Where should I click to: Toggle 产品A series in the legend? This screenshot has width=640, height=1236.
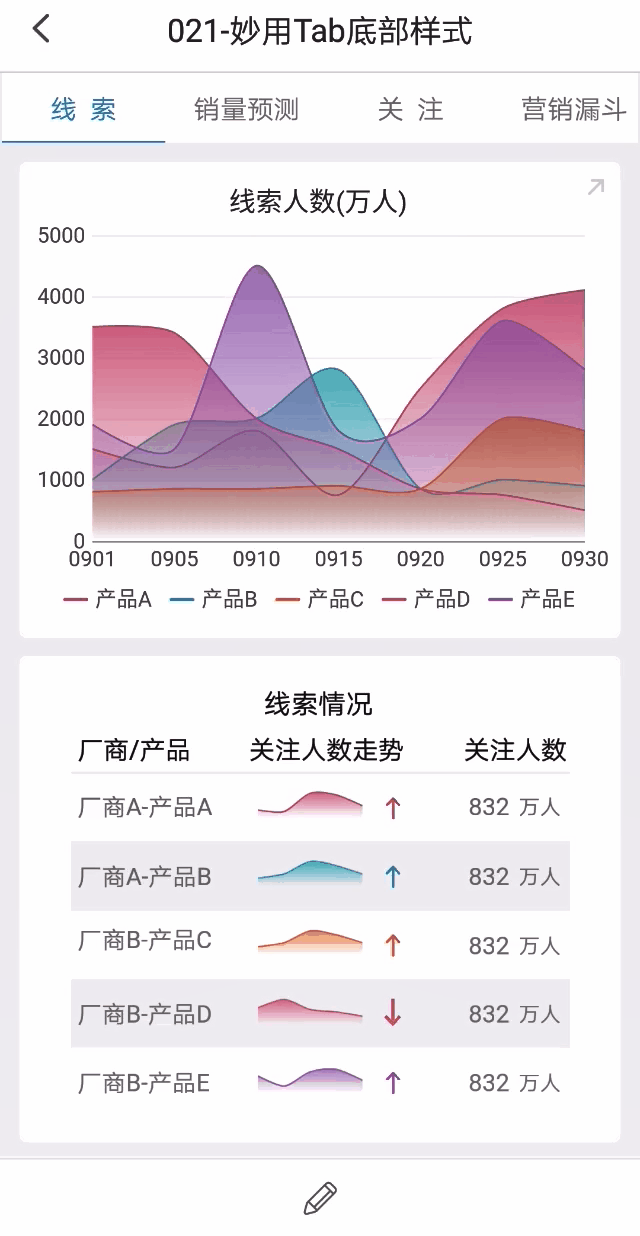(x=108, y=599)
